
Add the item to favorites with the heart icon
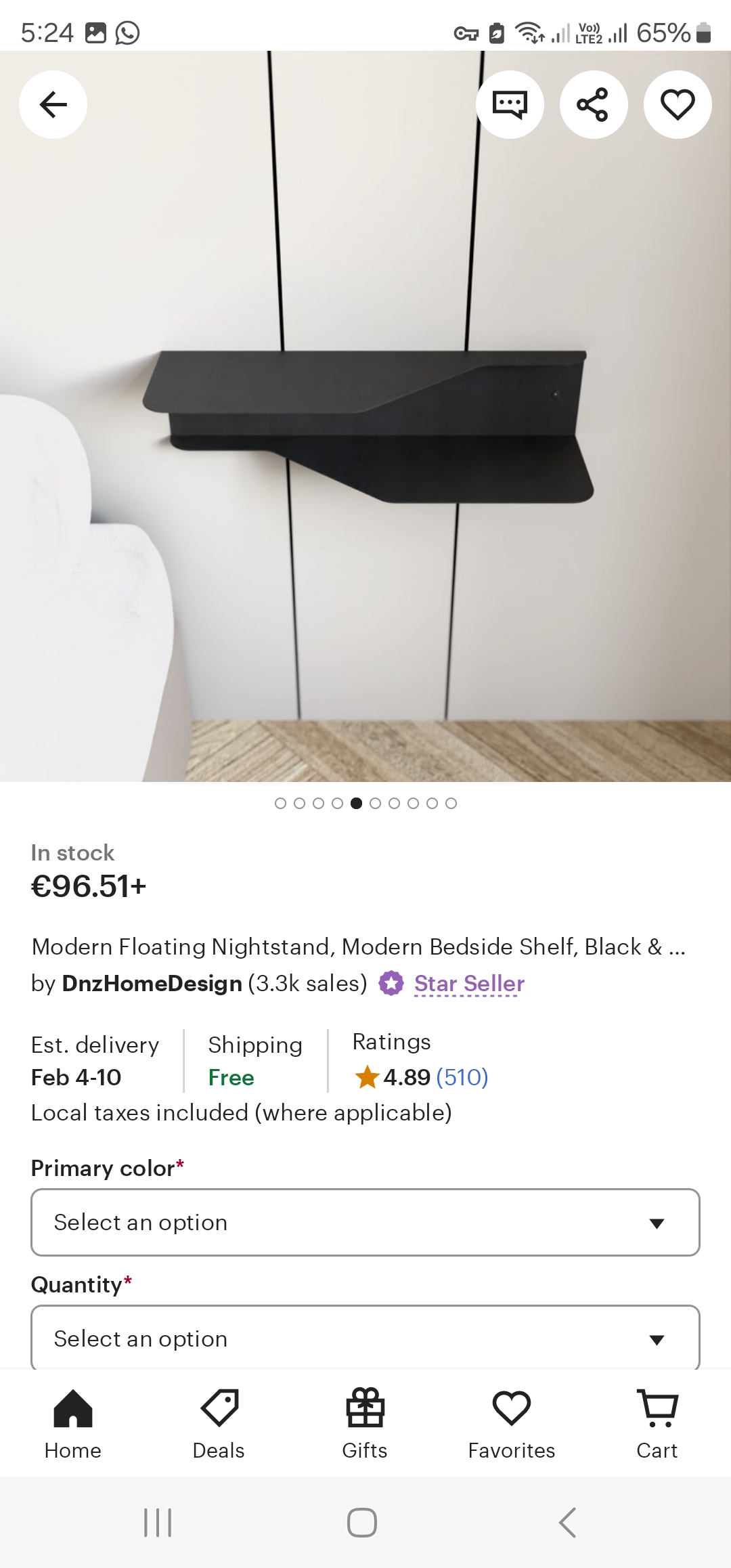click(x=678, y=104)
